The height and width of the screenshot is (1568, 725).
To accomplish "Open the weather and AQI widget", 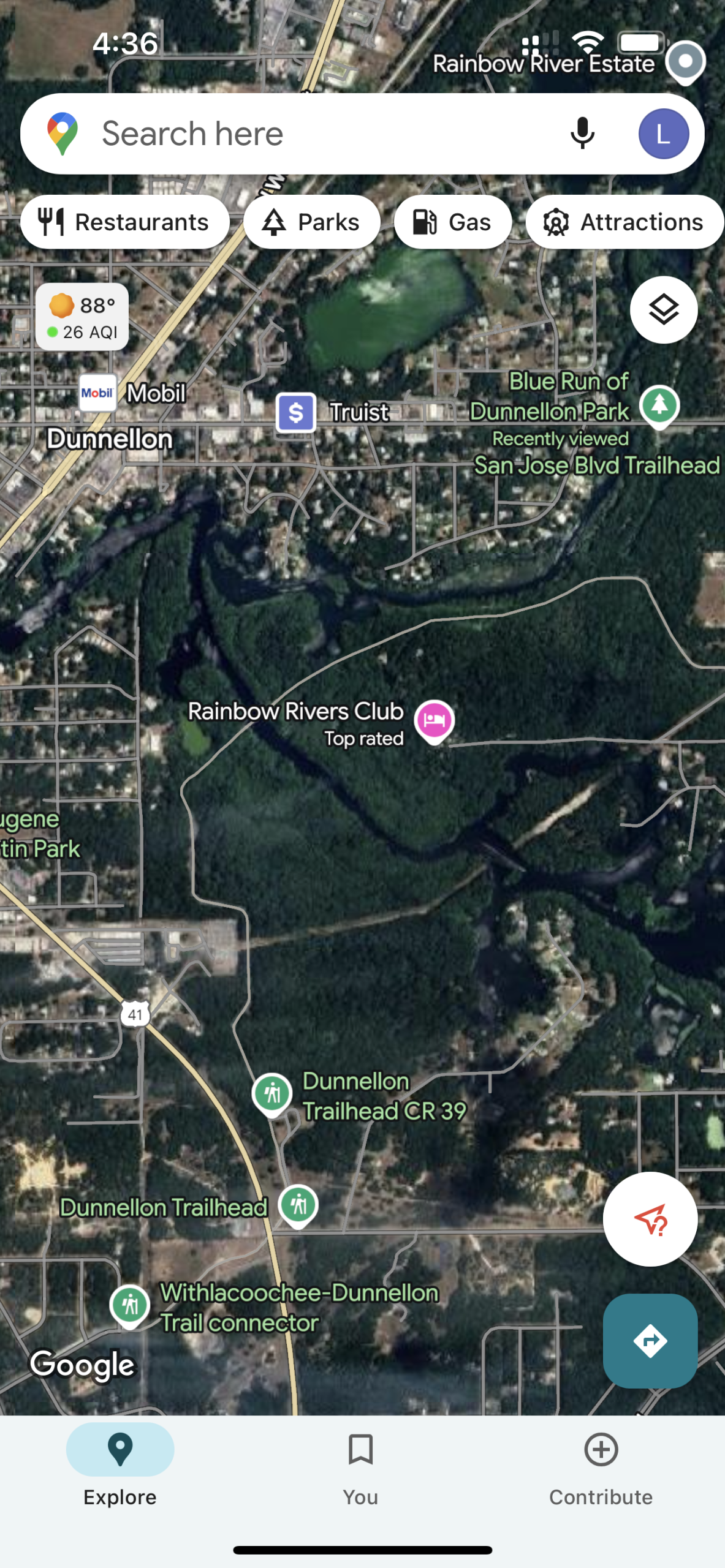I will pyautogui.click(x=82, y=317).
